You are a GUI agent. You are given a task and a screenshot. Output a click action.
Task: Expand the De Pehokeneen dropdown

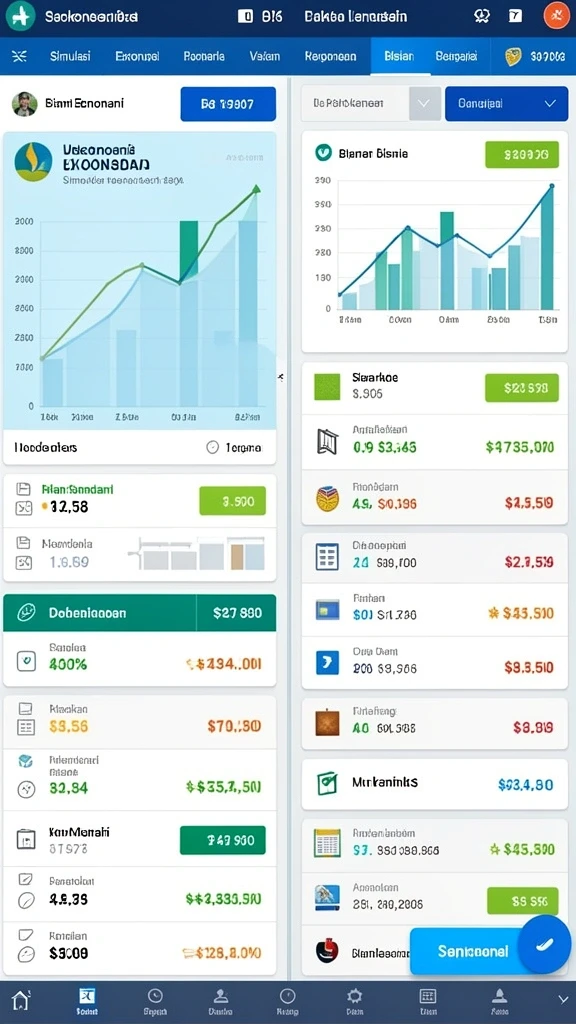[371, 103]
